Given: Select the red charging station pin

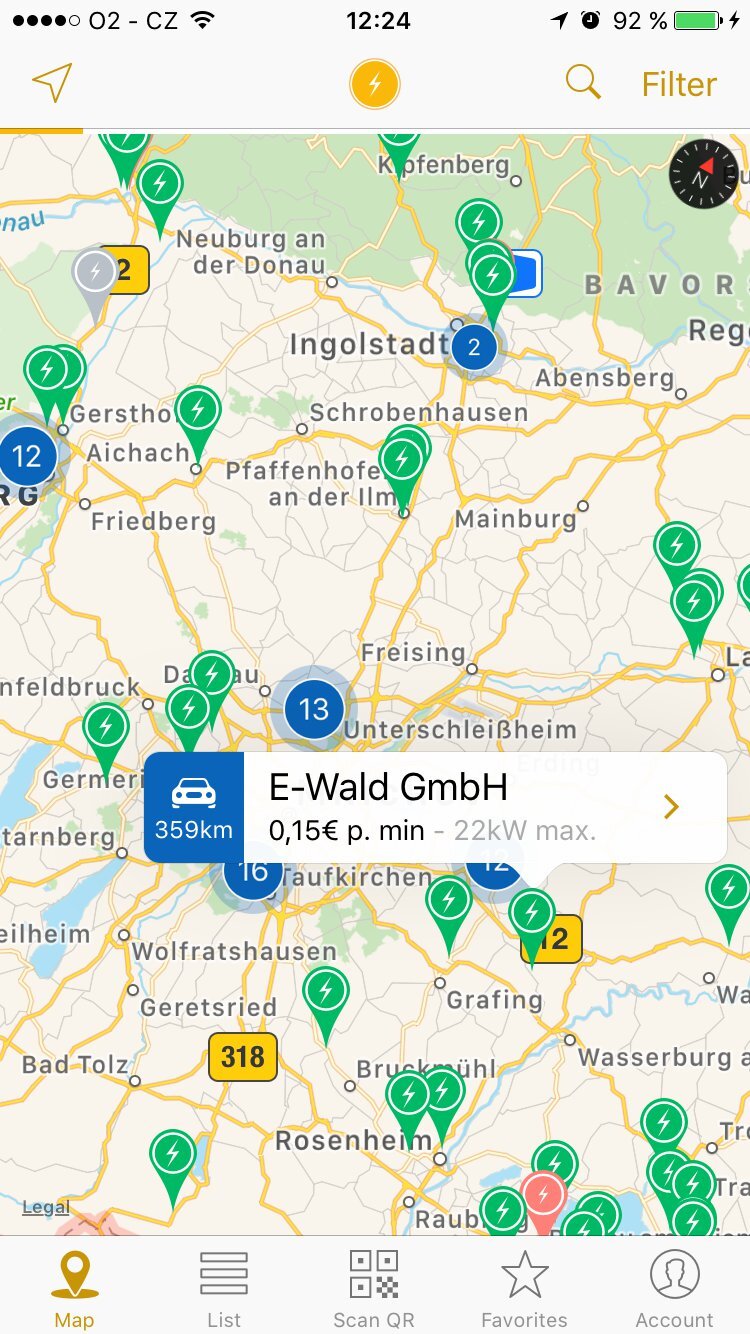Looking at the screenshot, I should click(x=543, y=1195).
